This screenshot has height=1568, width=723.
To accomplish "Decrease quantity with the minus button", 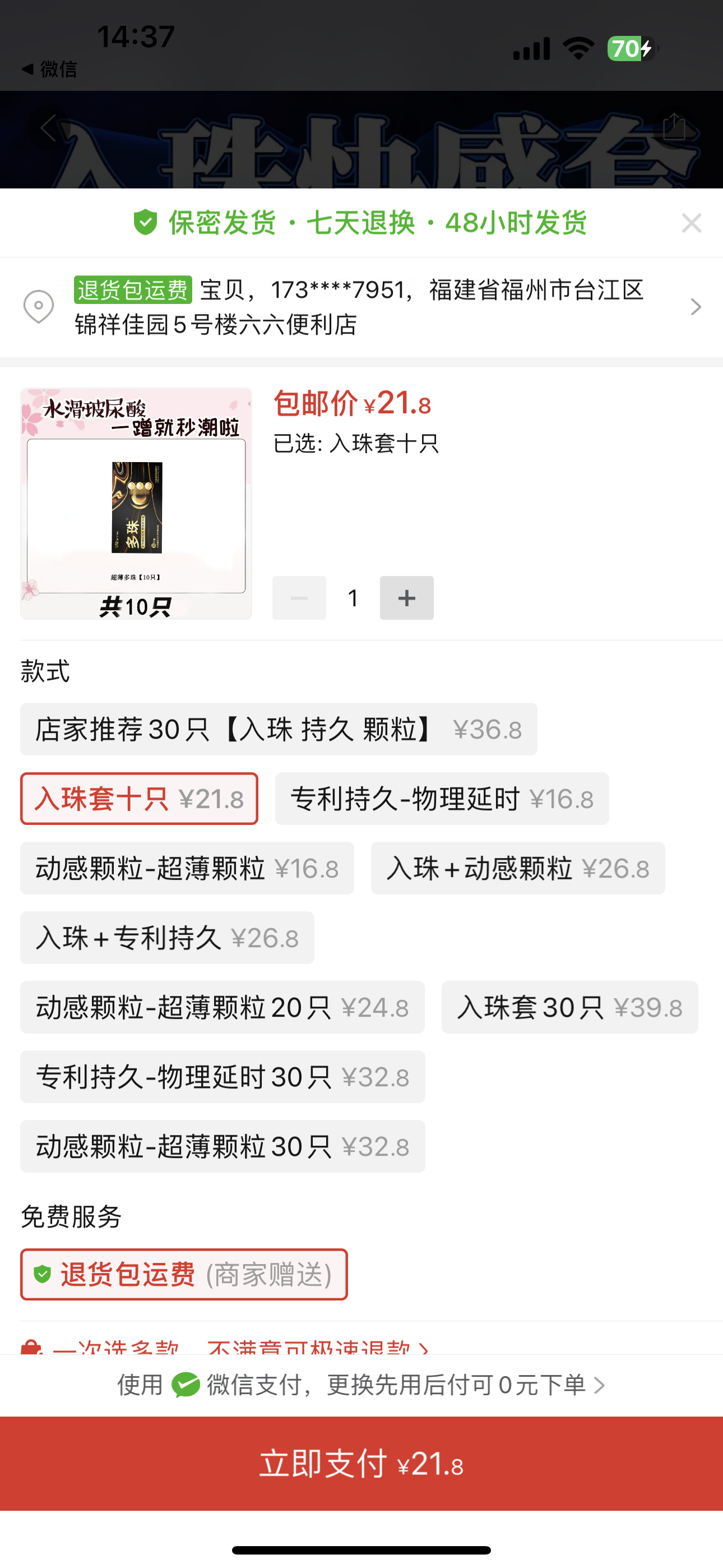I will click(299, 598).
